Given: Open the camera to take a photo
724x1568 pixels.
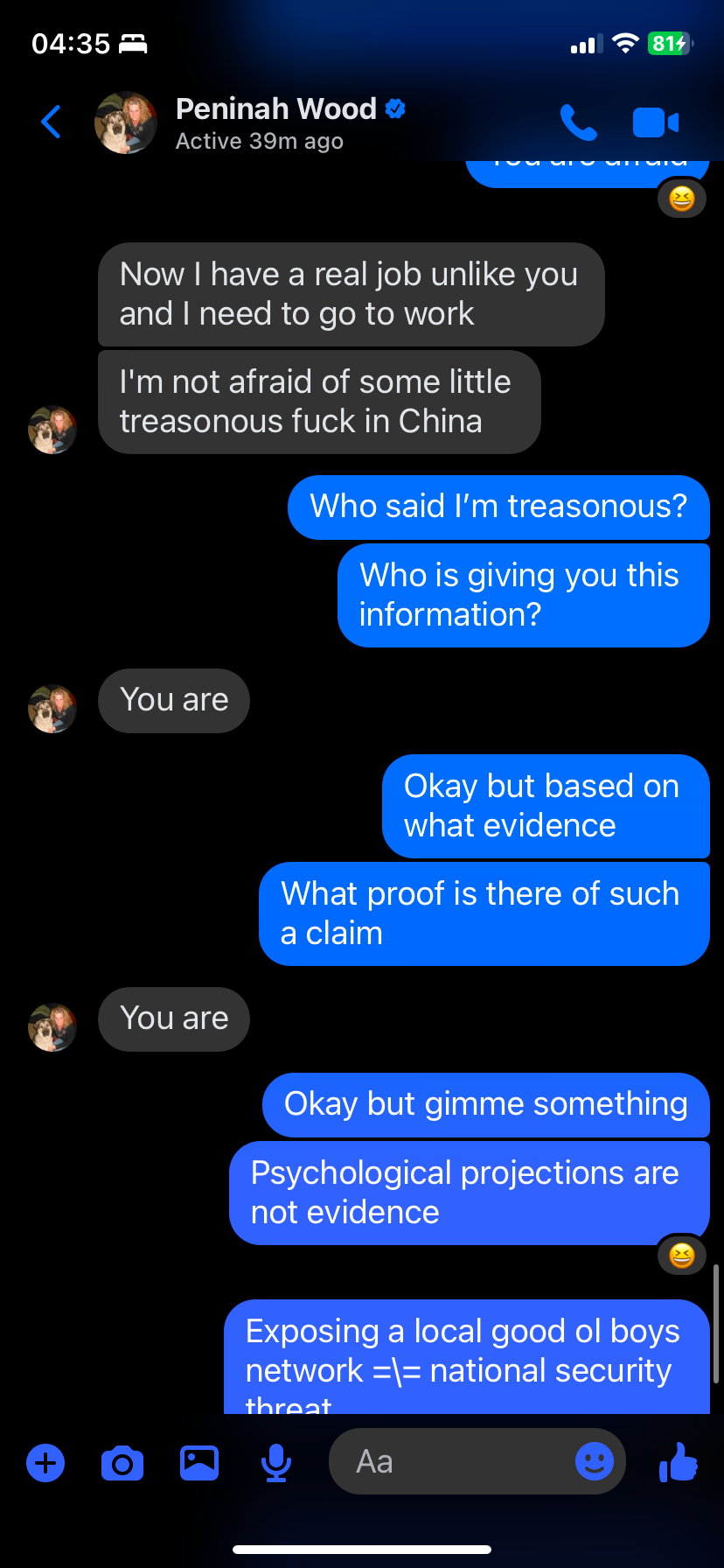Looking at the screenshot, I should click(x=122, y=1462).
